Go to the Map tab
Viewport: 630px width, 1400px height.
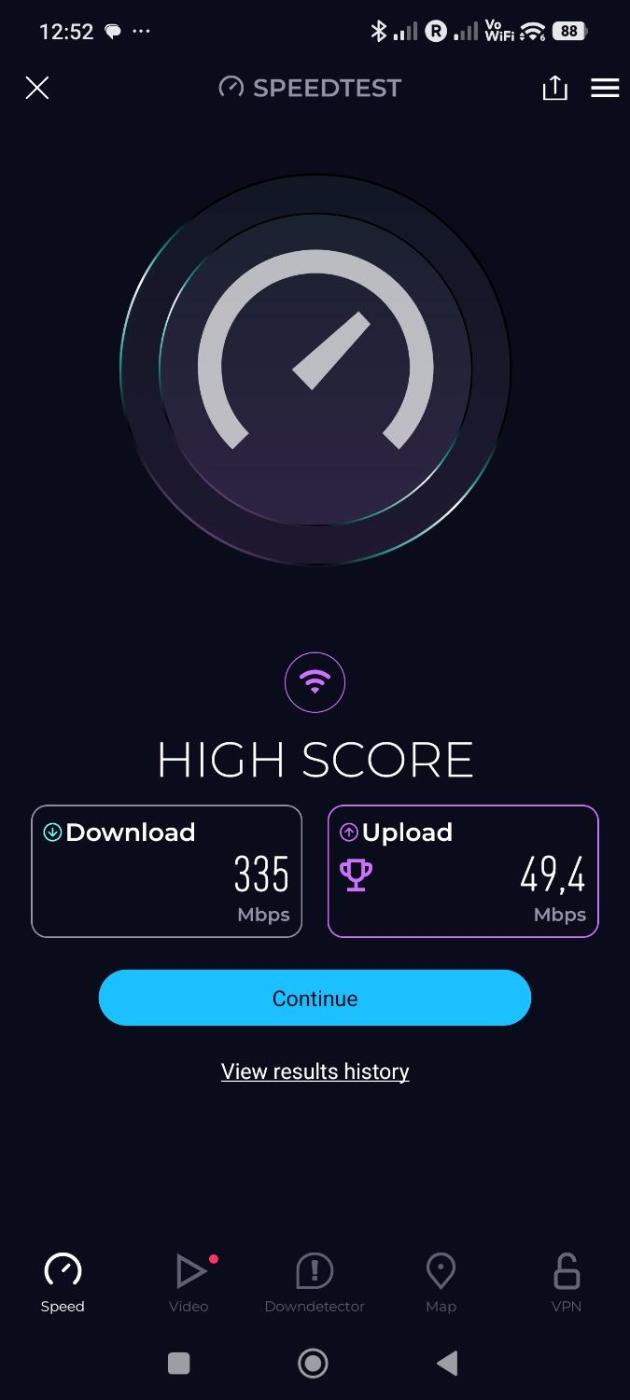pyautogui.click(x=440, y=1282)
